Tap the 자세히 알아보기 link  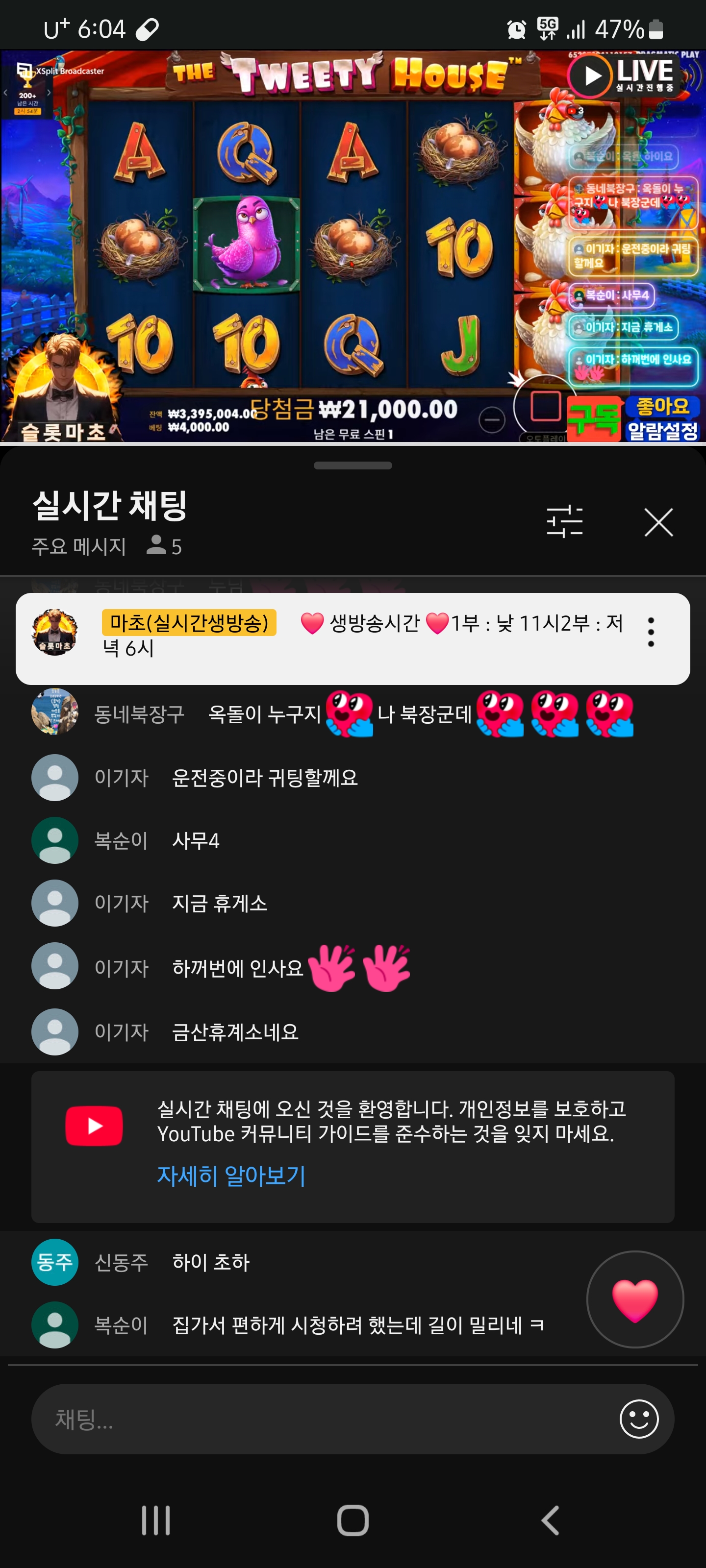tap(231, 1176)
